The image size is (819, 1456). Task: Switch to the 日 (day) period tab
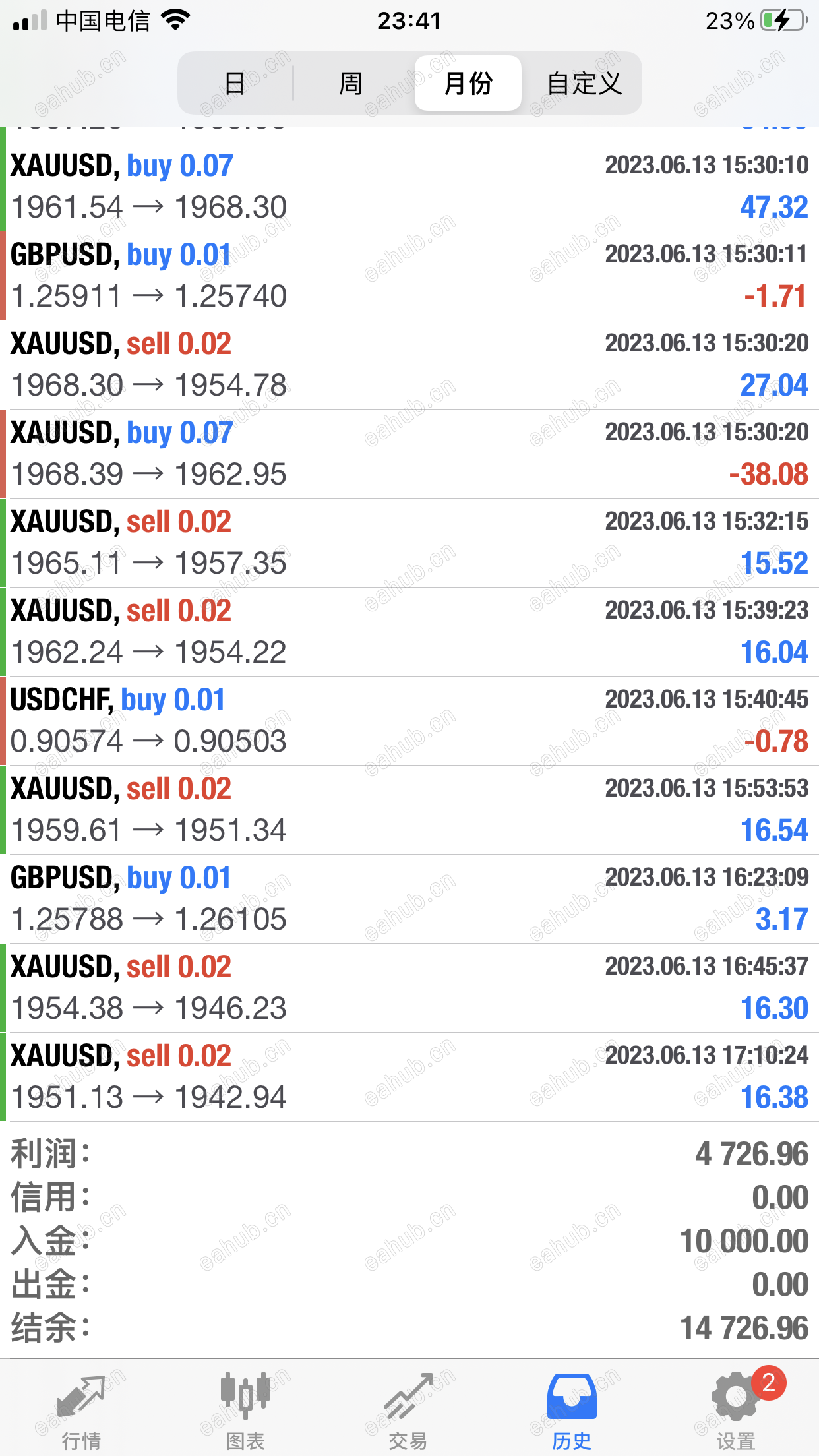(235, 84)
